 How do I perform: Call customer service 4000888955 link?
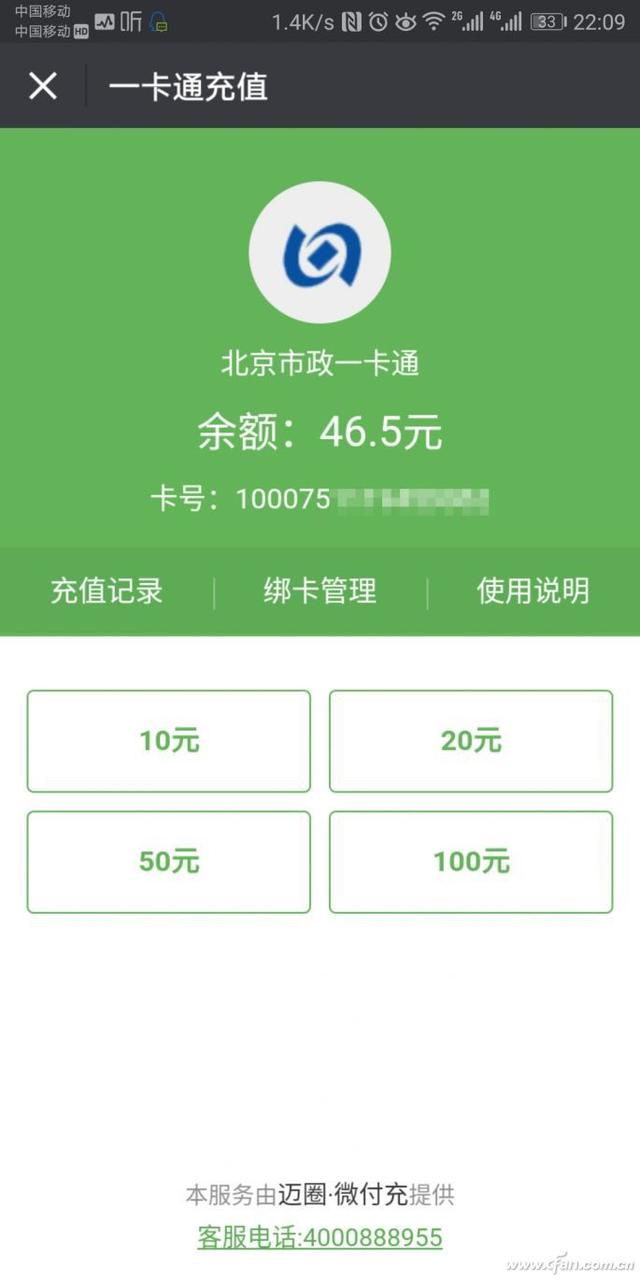tap(320, 1237)
